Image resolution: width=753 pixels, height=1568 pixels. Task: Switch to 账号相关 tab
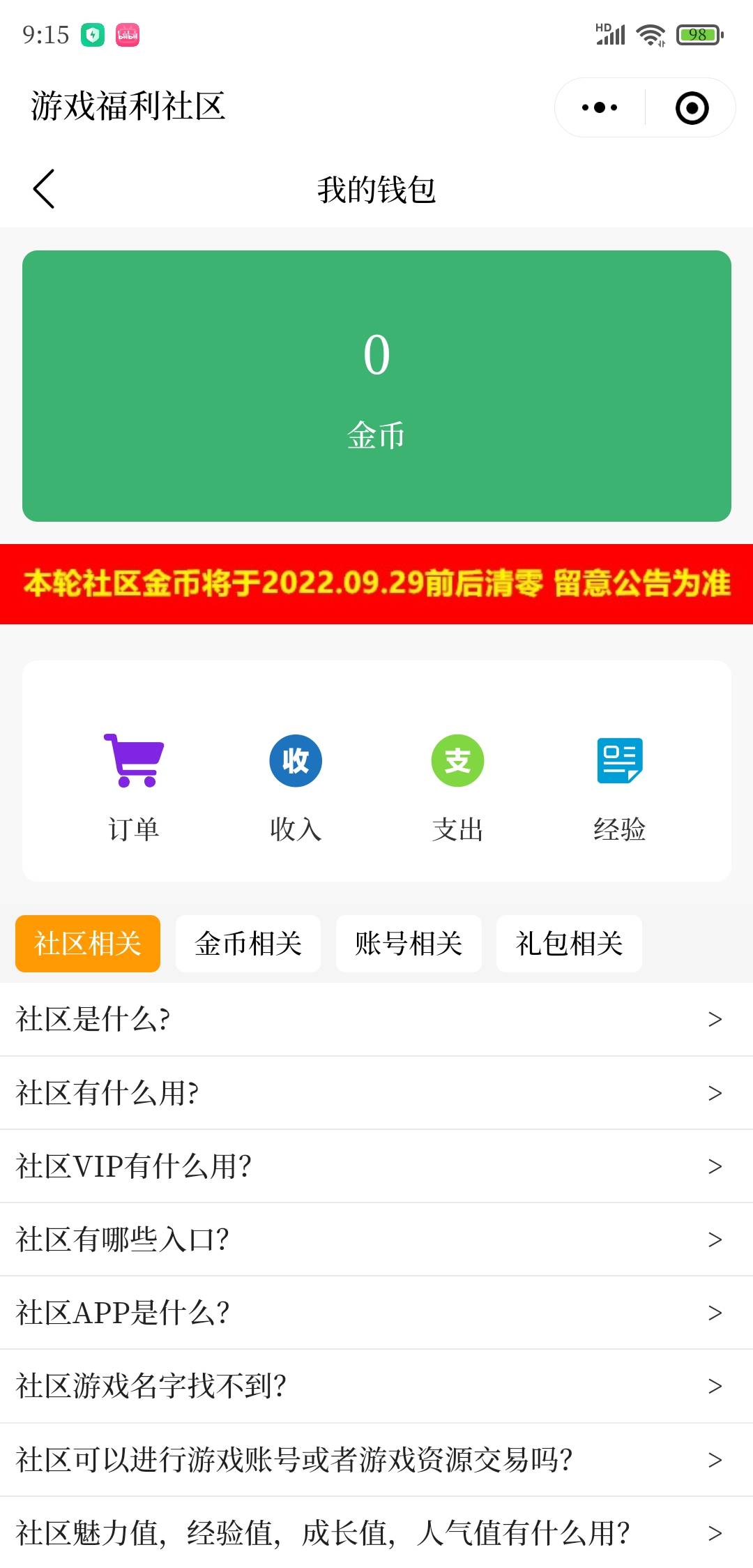[409, 944]
